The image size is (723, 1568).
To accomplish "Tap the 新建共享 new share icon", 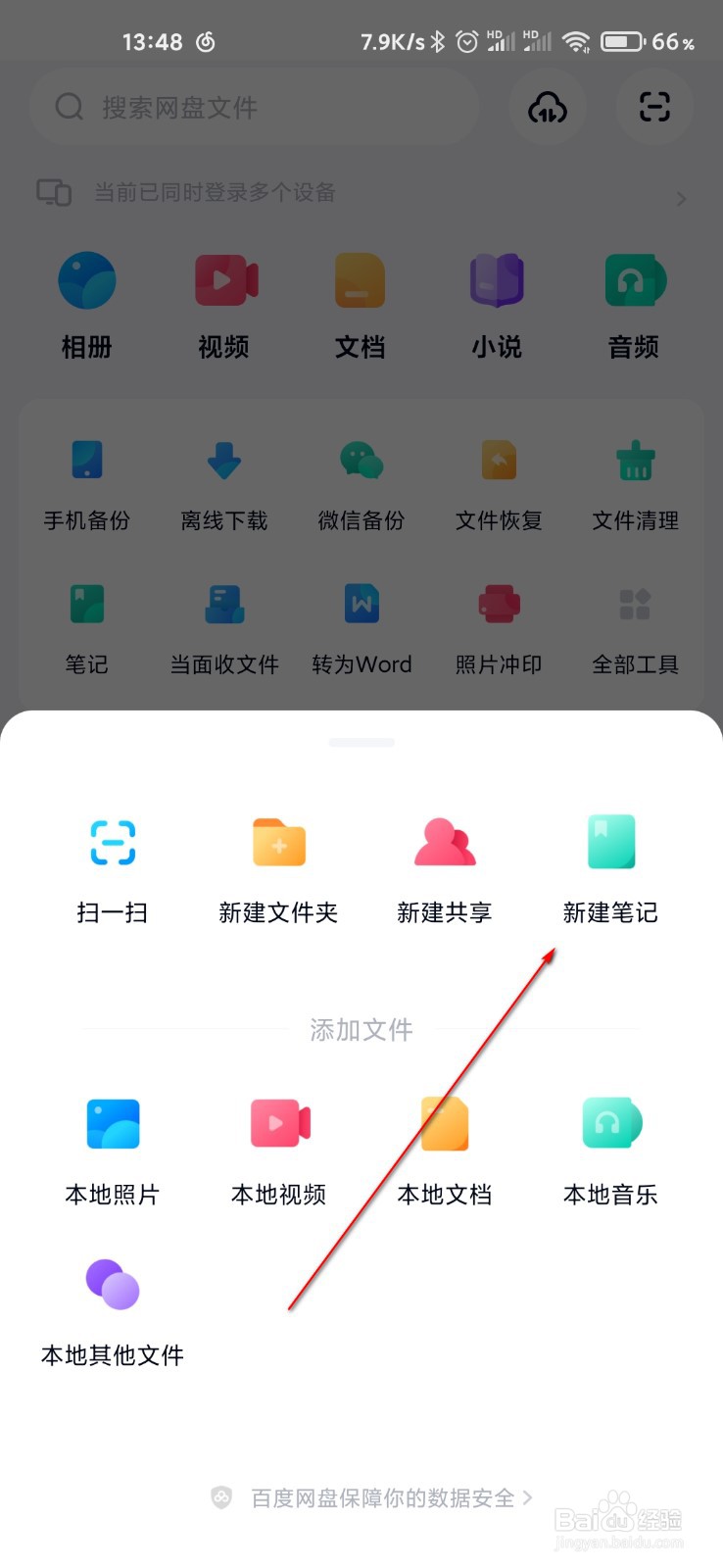I will (444, 843).
